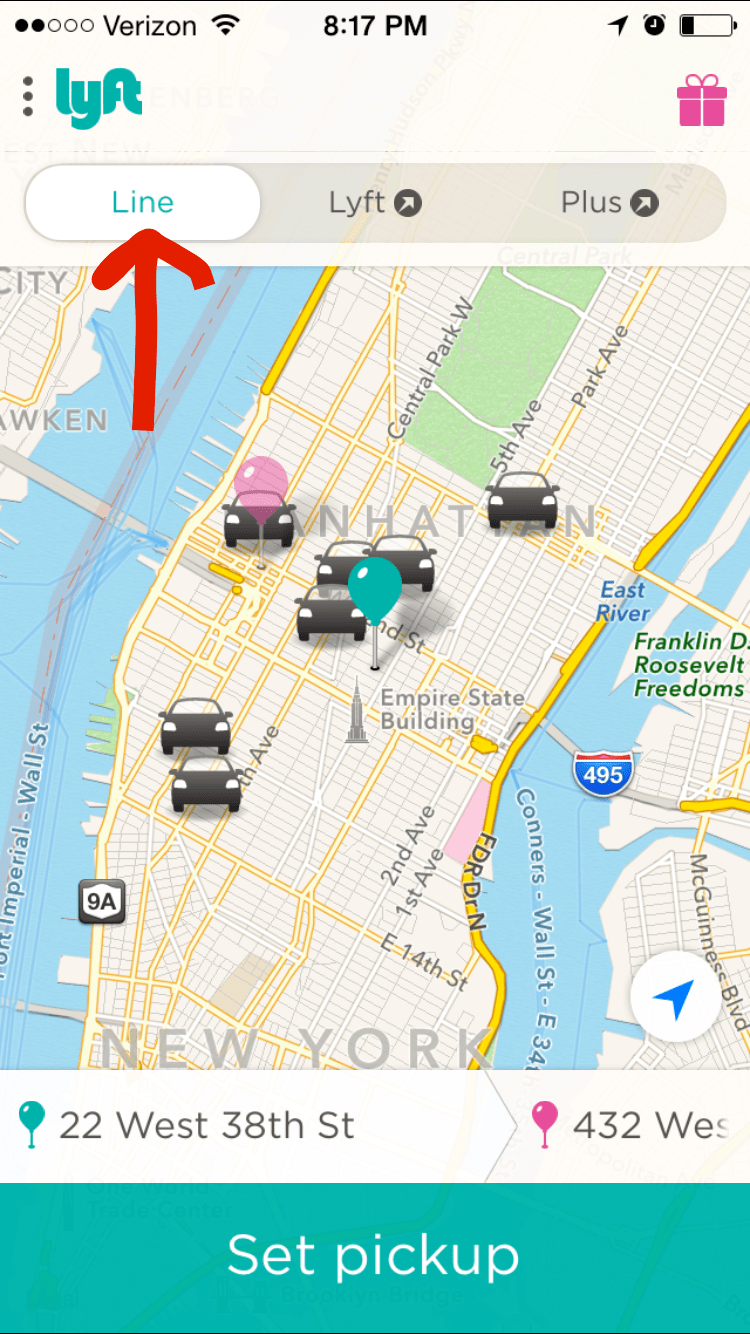Enable Lyft ride mode
Viewport: 750px width, 1334px height.
pos(375,202)
